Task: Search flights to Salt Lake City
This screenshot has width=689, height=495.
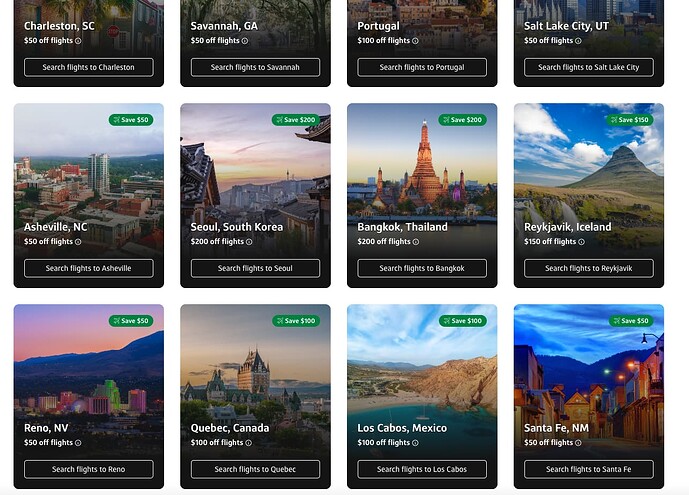Action: point(588,67)
